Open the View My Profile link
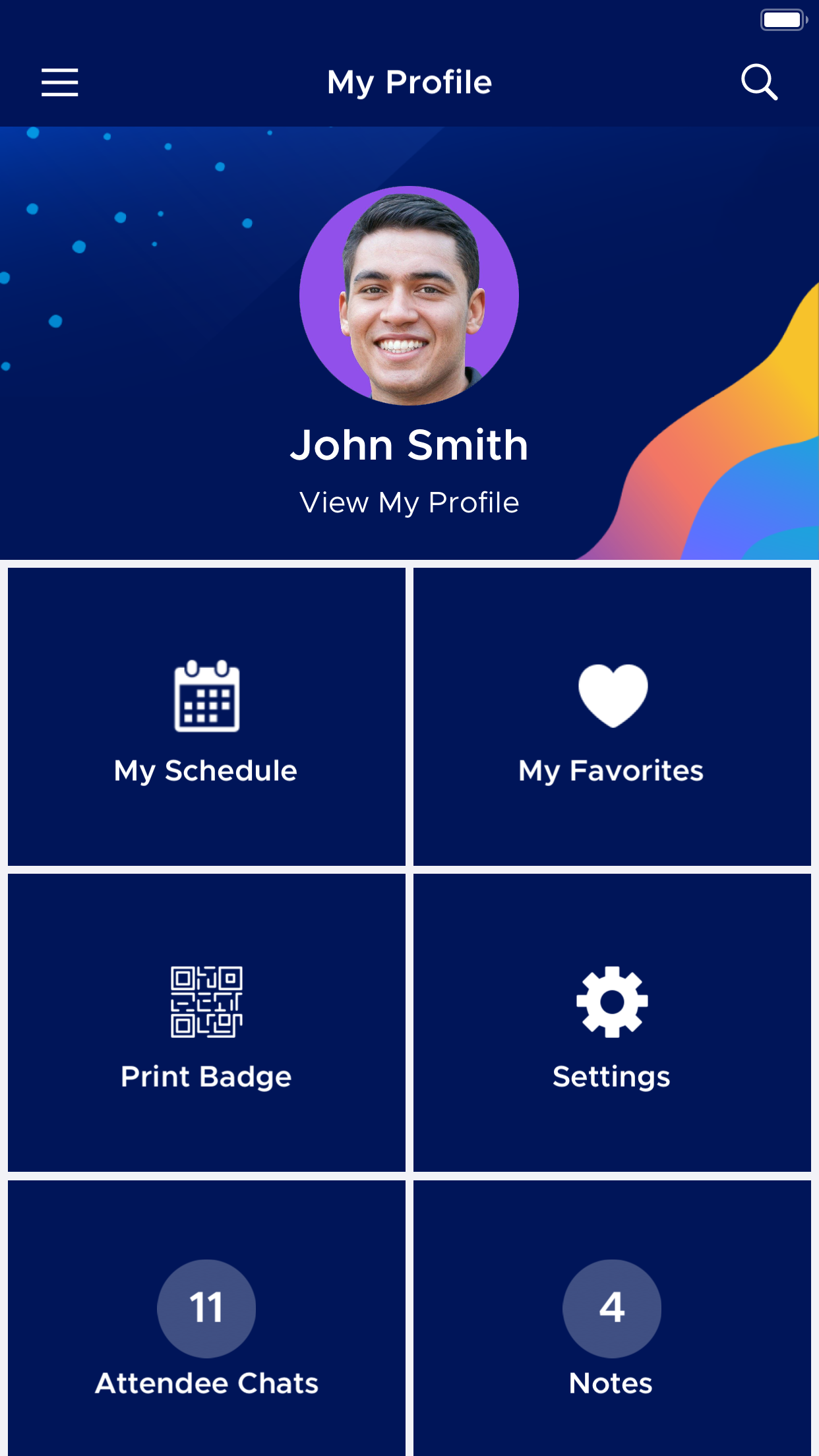Screen dimensions: 819x1456 coord(409,502)
